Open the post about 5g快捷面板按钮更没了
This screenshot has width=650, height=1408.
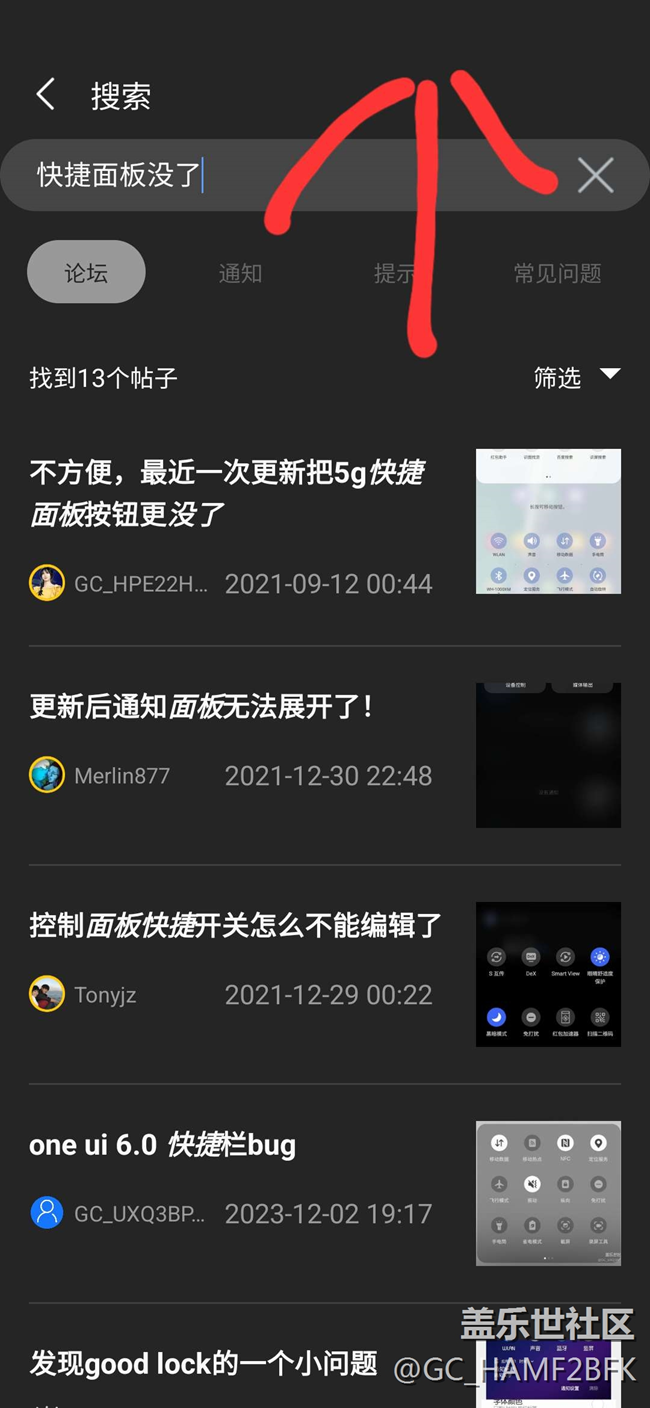coord(228,492)
